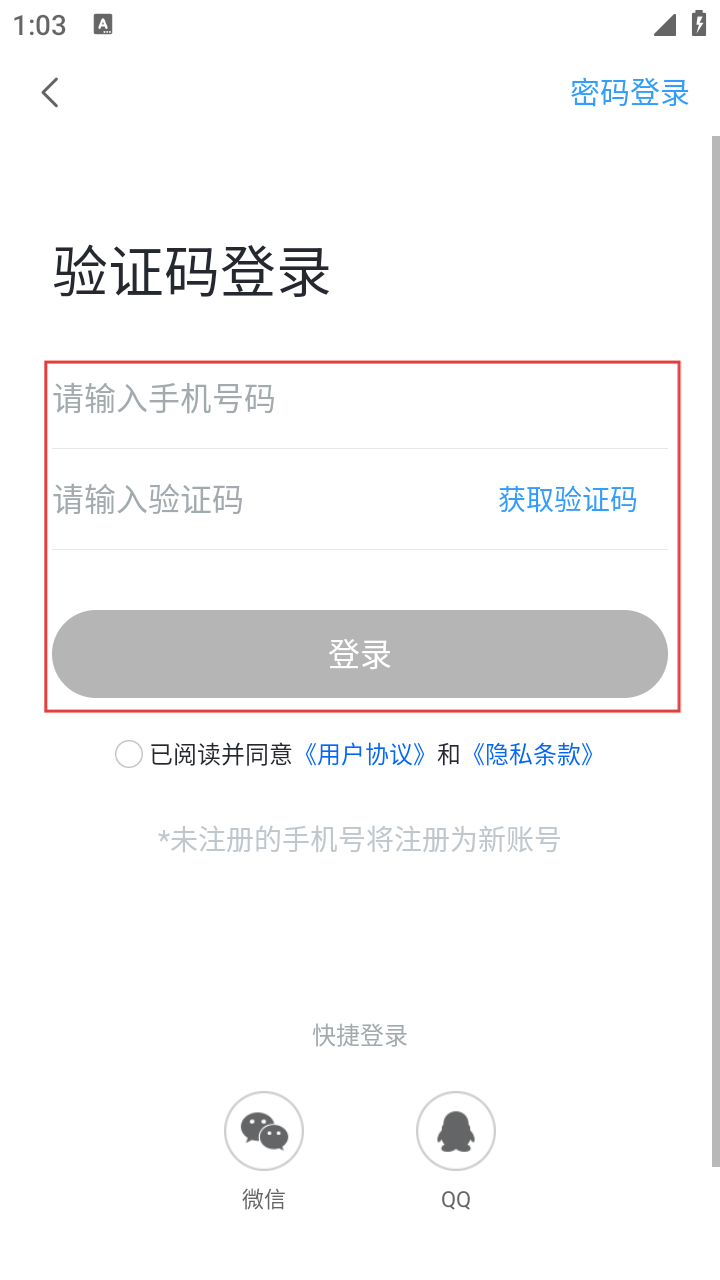This screenshot has height=1280, width=720.
Task: Focus the 请输入验证码 code field
Action: [x=250, y=499]
